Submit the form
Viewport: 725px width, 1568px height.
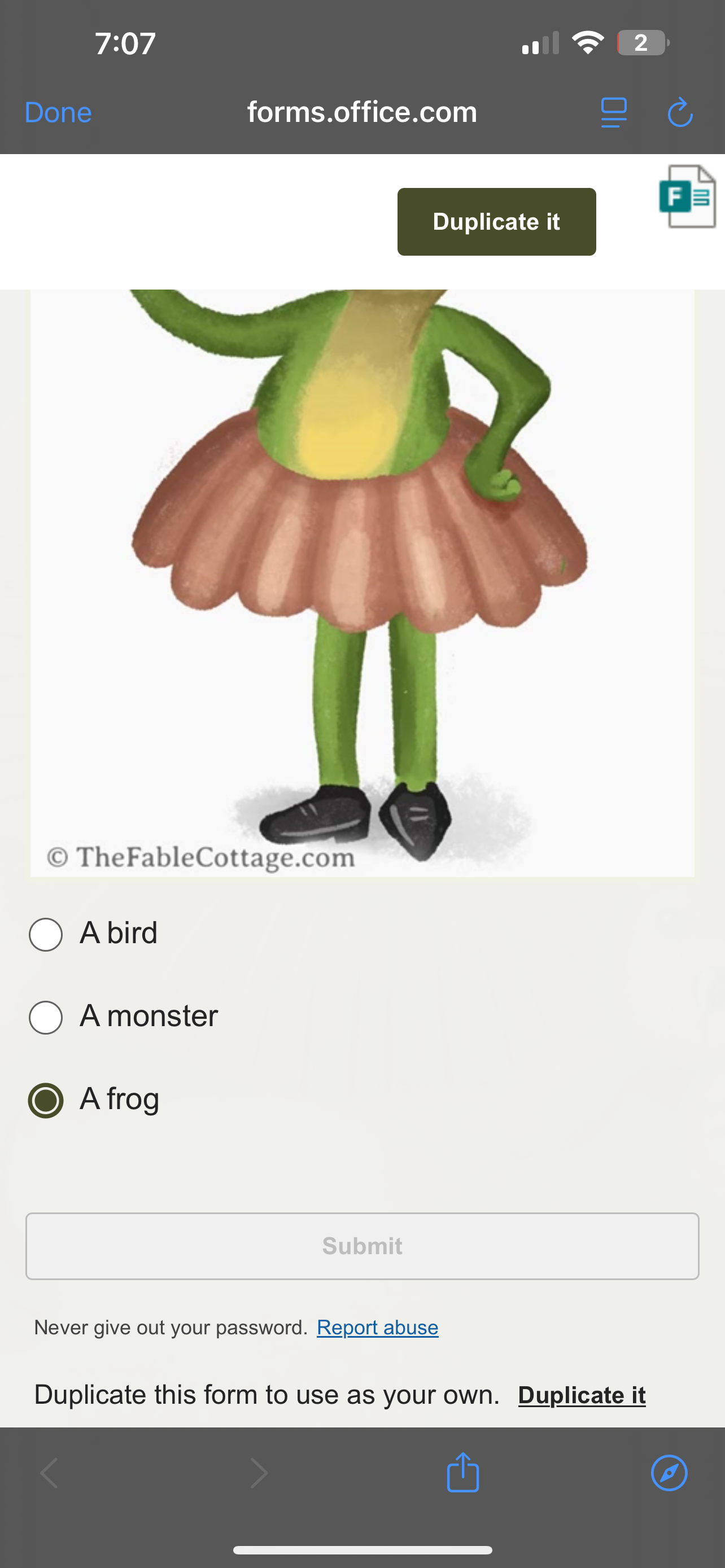point(362,1246)
